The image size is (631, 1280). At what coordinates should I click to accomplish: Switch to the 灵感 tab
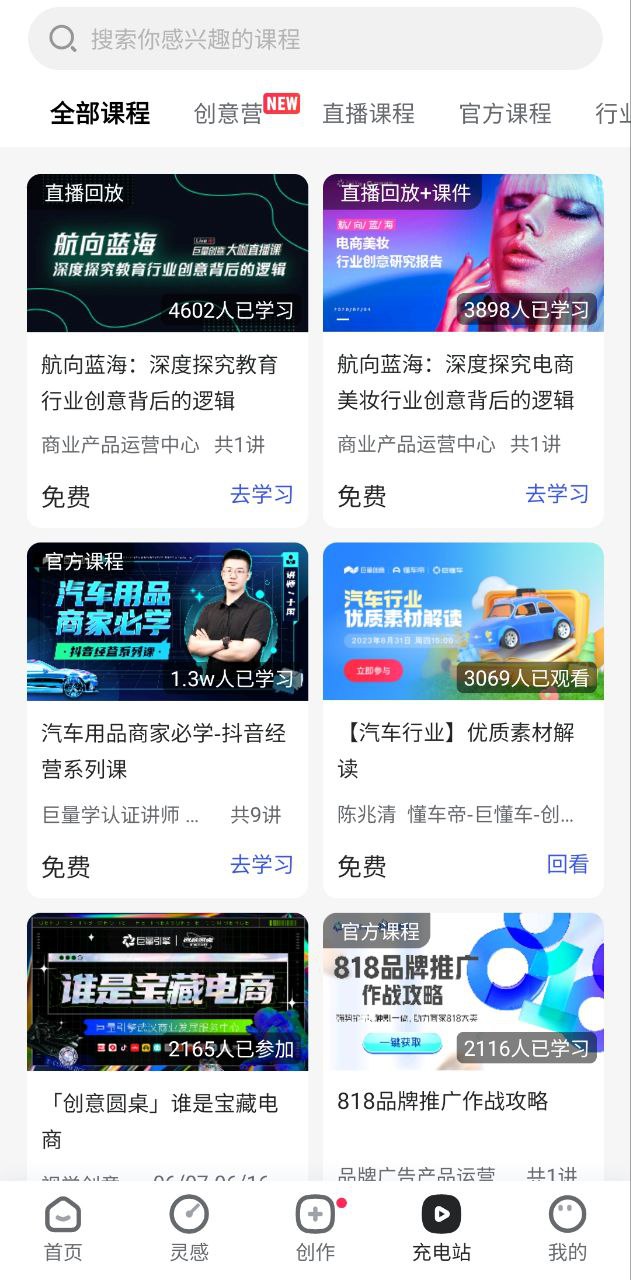click(189, 1230)
